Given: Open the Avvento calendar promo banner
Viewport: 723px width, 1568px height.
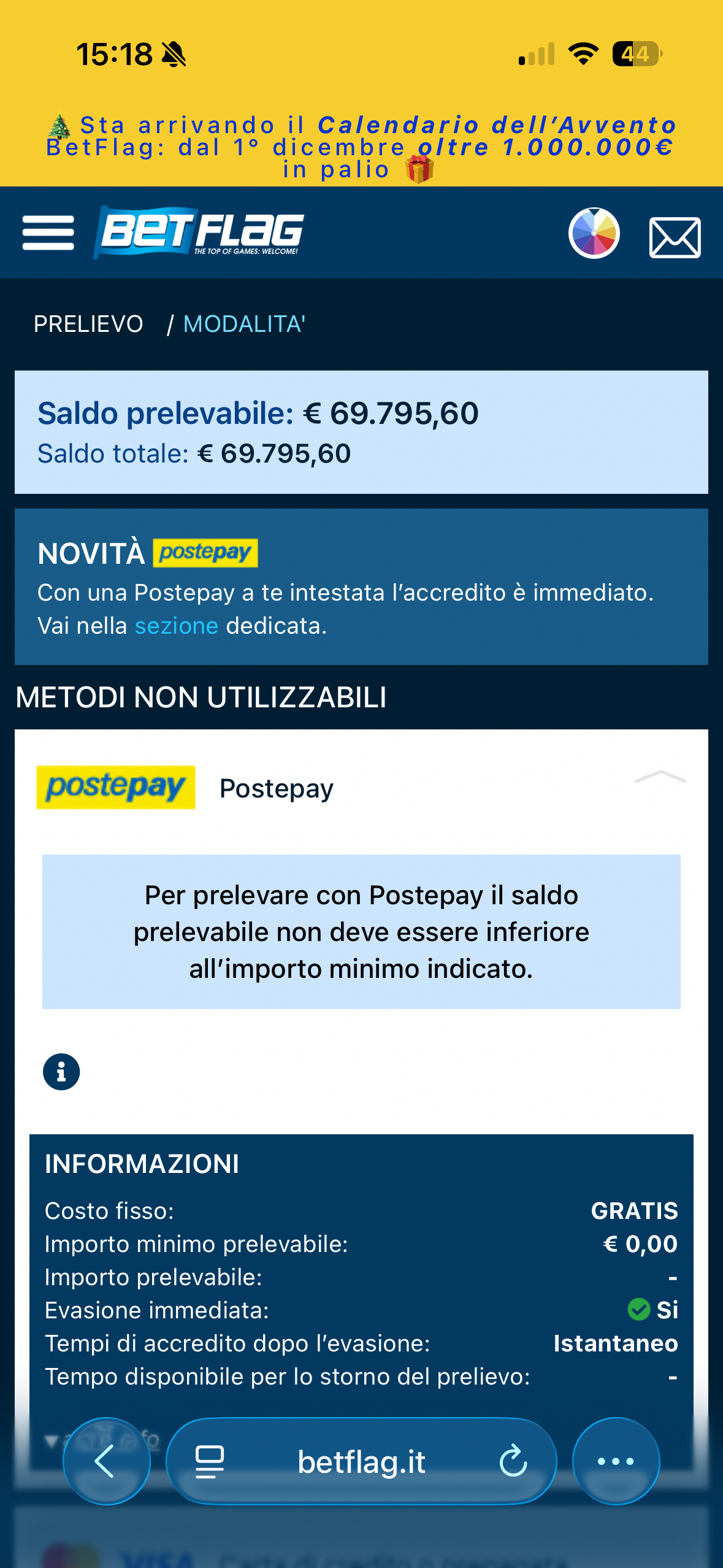Looking at the screenshot, I should pyautogui.click(x=361, y=147).
